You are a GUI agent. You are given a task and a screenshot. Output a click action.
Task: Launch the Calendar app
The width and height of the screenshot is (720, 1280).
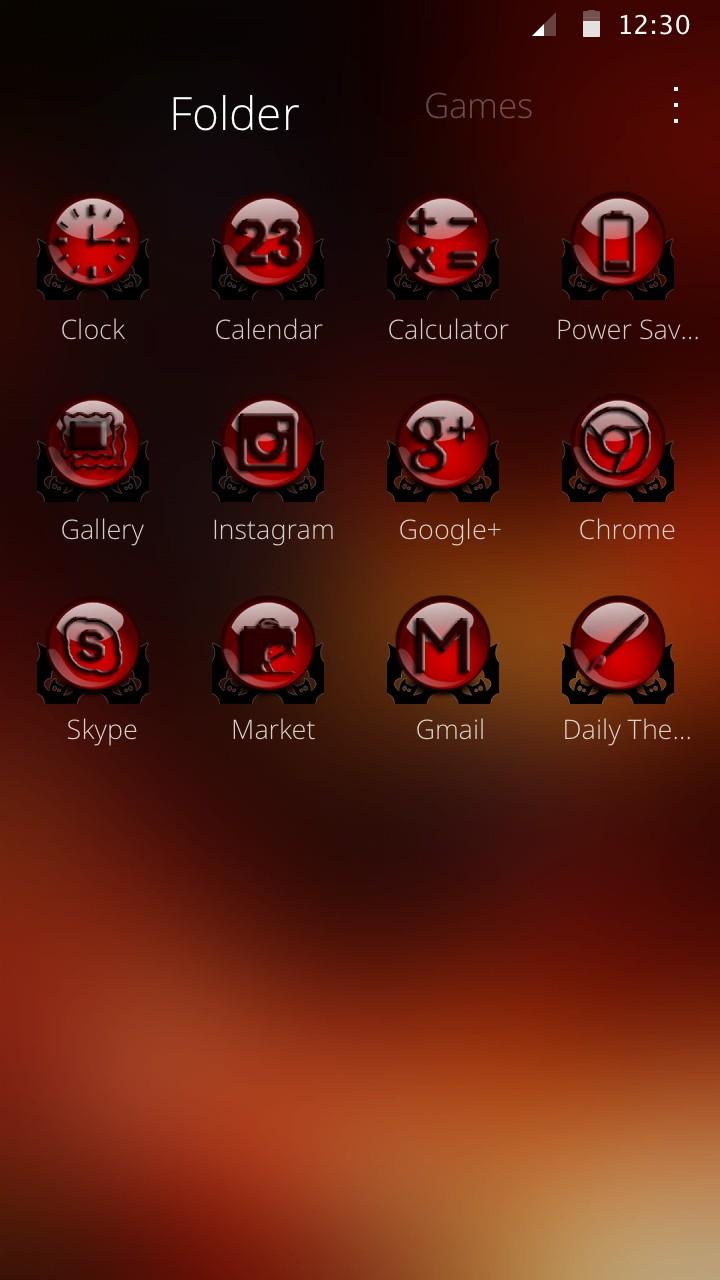[x=268, y=248]
